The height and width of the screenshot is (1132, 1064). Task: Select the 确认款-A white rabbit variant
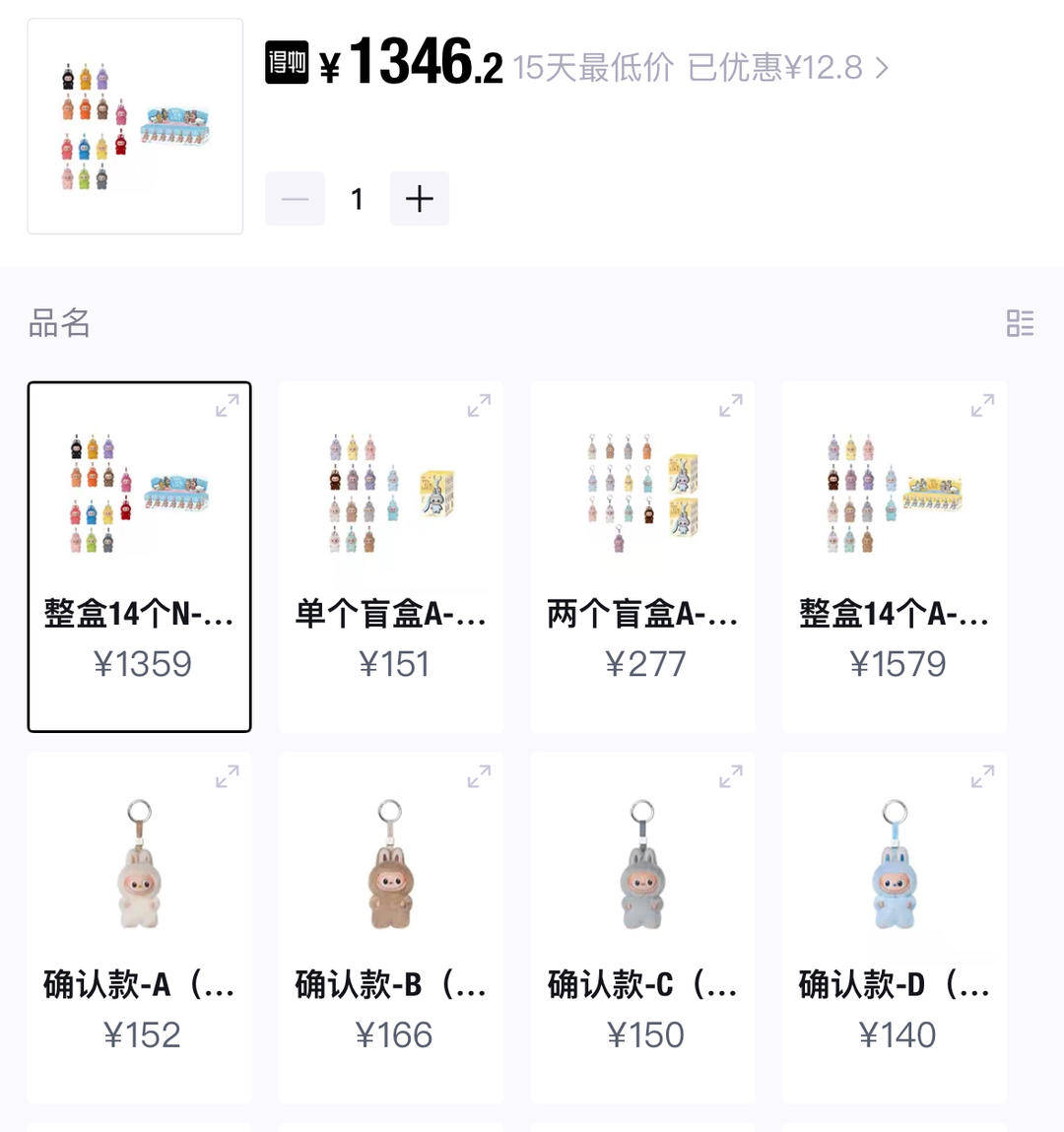click(x=140, y=926)
